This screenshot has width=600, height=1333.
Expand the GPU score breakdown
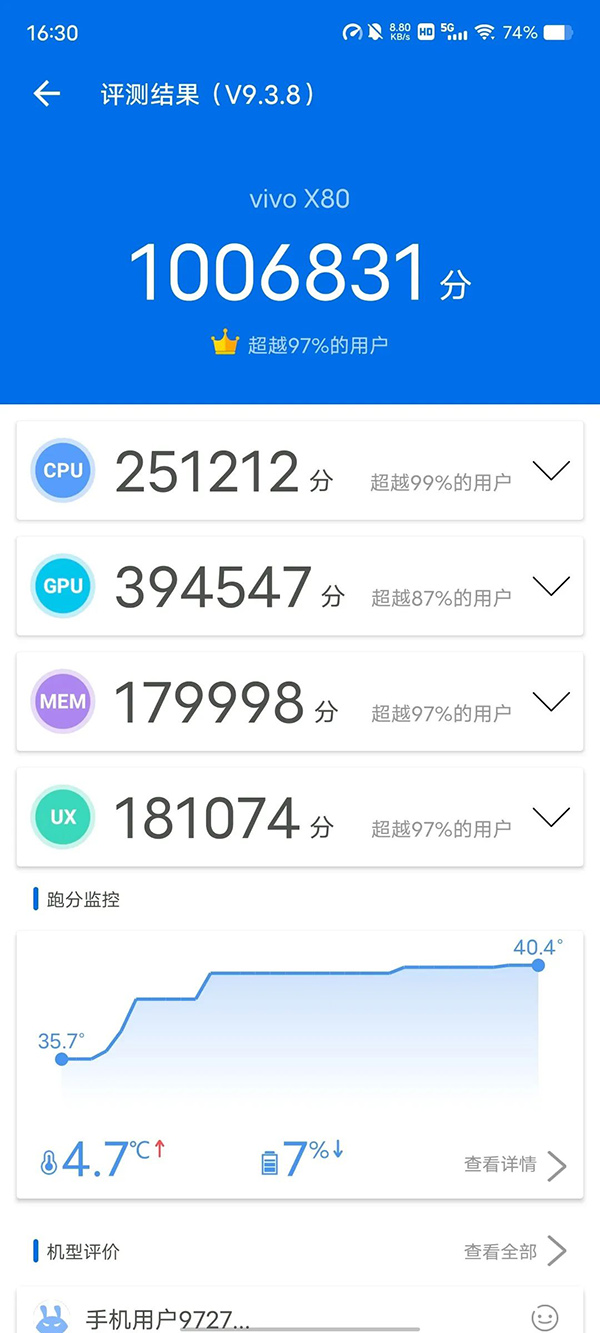click(x=551, y=586)
